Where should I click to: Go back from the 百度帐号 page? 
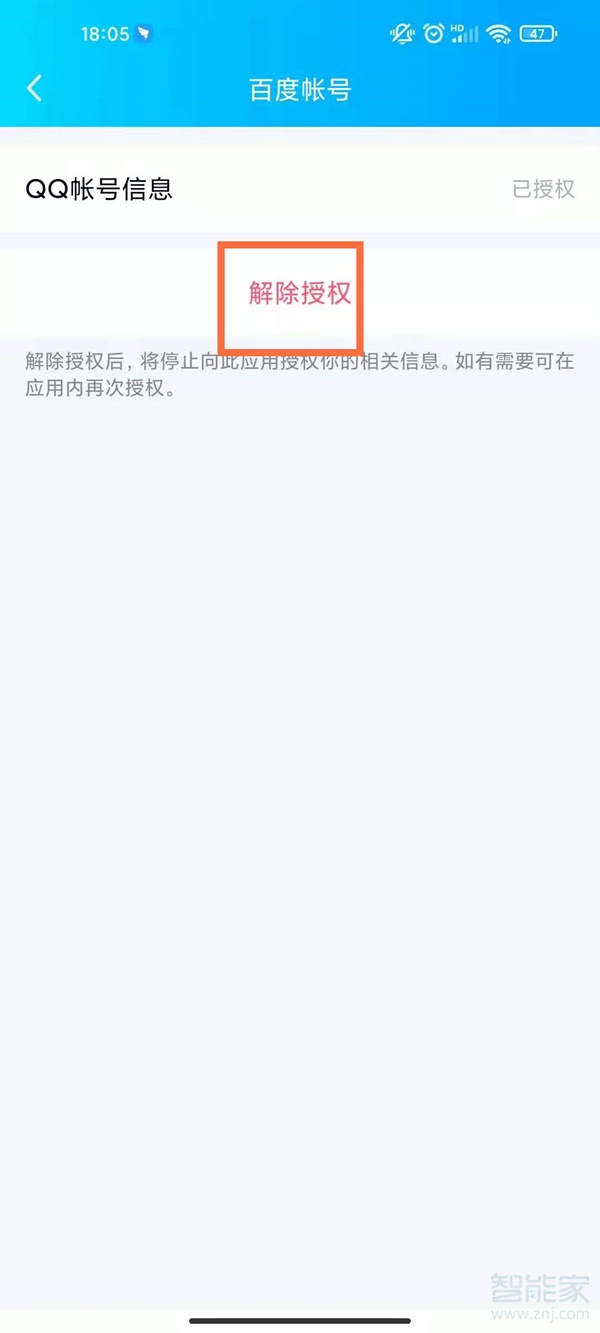[x=35, y=89]
